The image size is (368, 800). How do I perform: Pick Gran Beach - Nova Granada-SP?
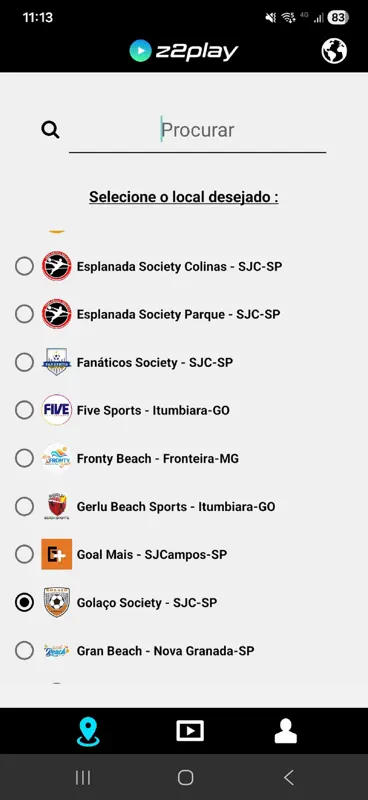[x=134, y=651]
